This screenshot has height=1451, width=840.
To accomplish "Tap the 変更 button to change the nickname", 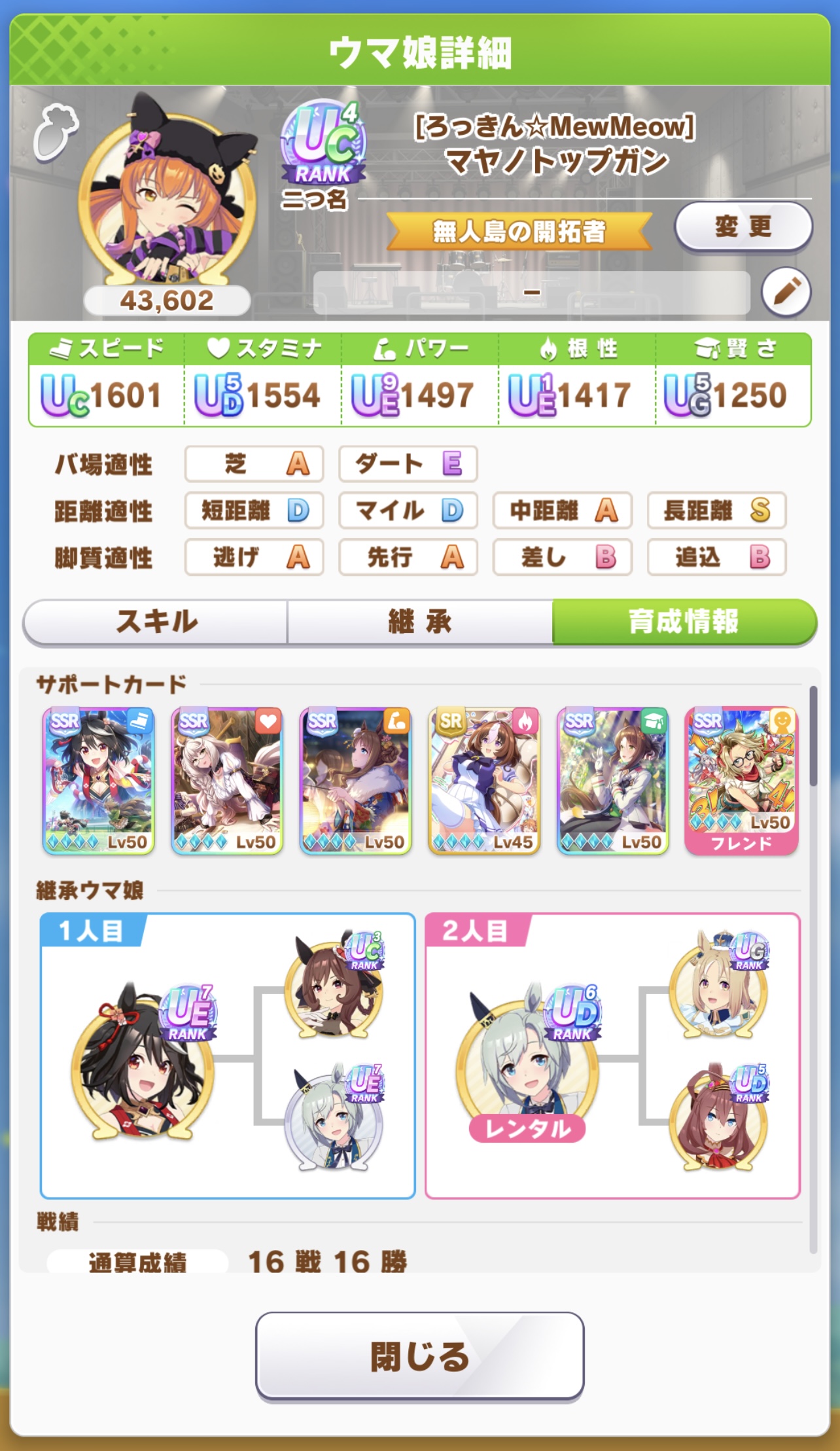I will click(x=743, y=226).
